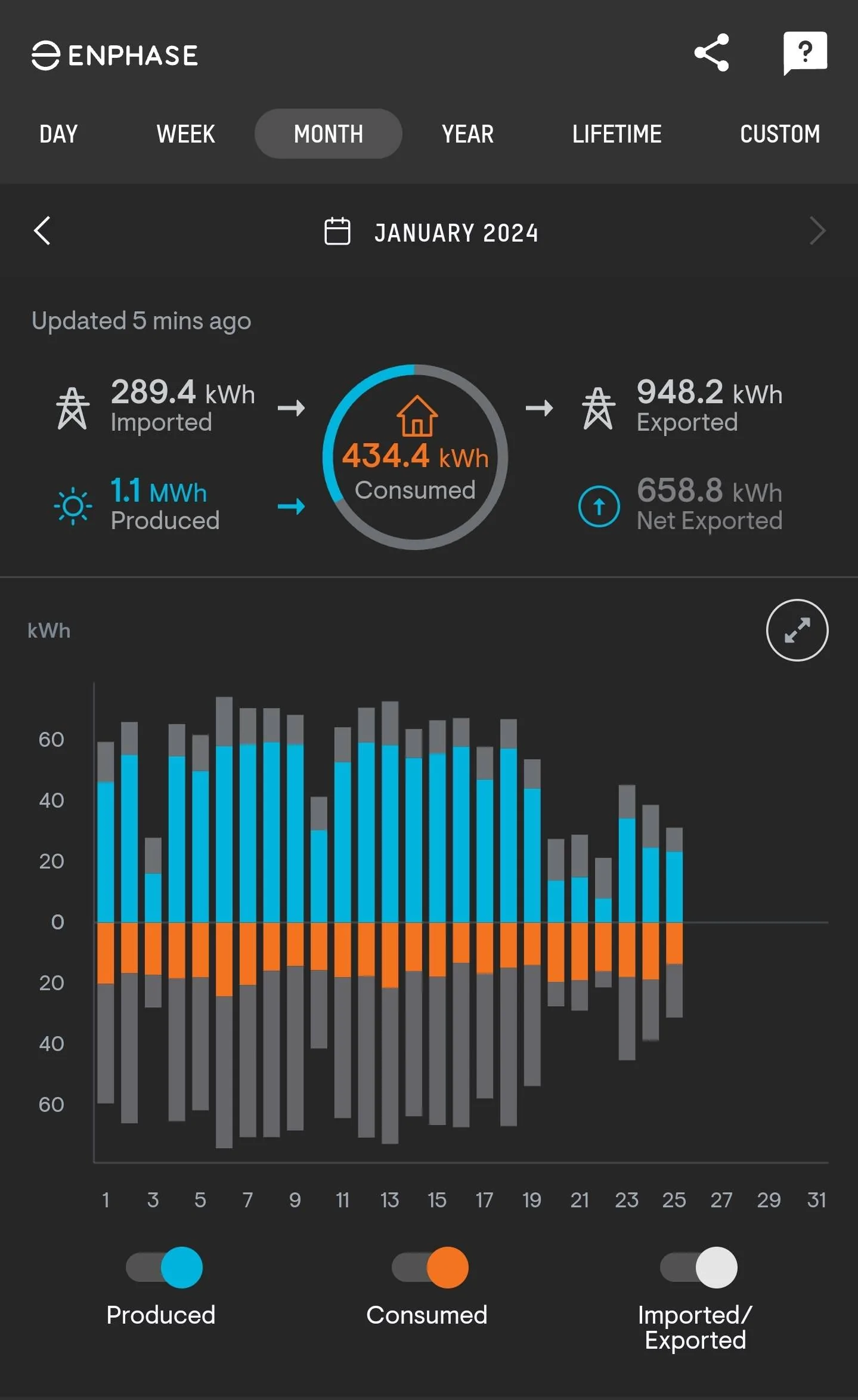Switch to the Year view
This screenshot has height=1400, width=858.
pyautogui.click(x=468, y=134)
